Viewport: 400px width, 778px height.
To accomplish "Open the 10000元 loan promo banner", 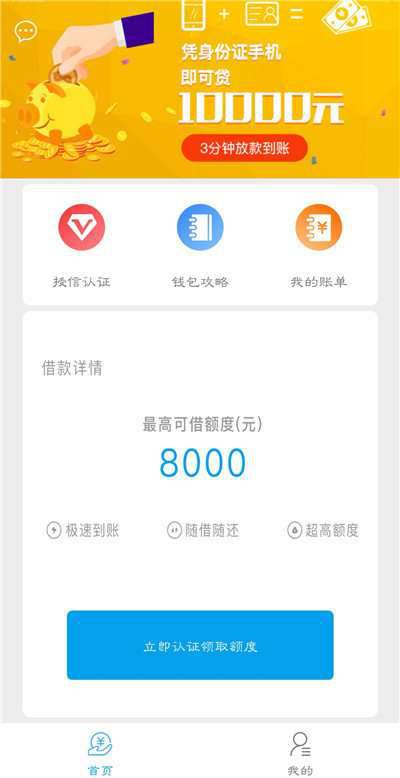I will point(200,89).
